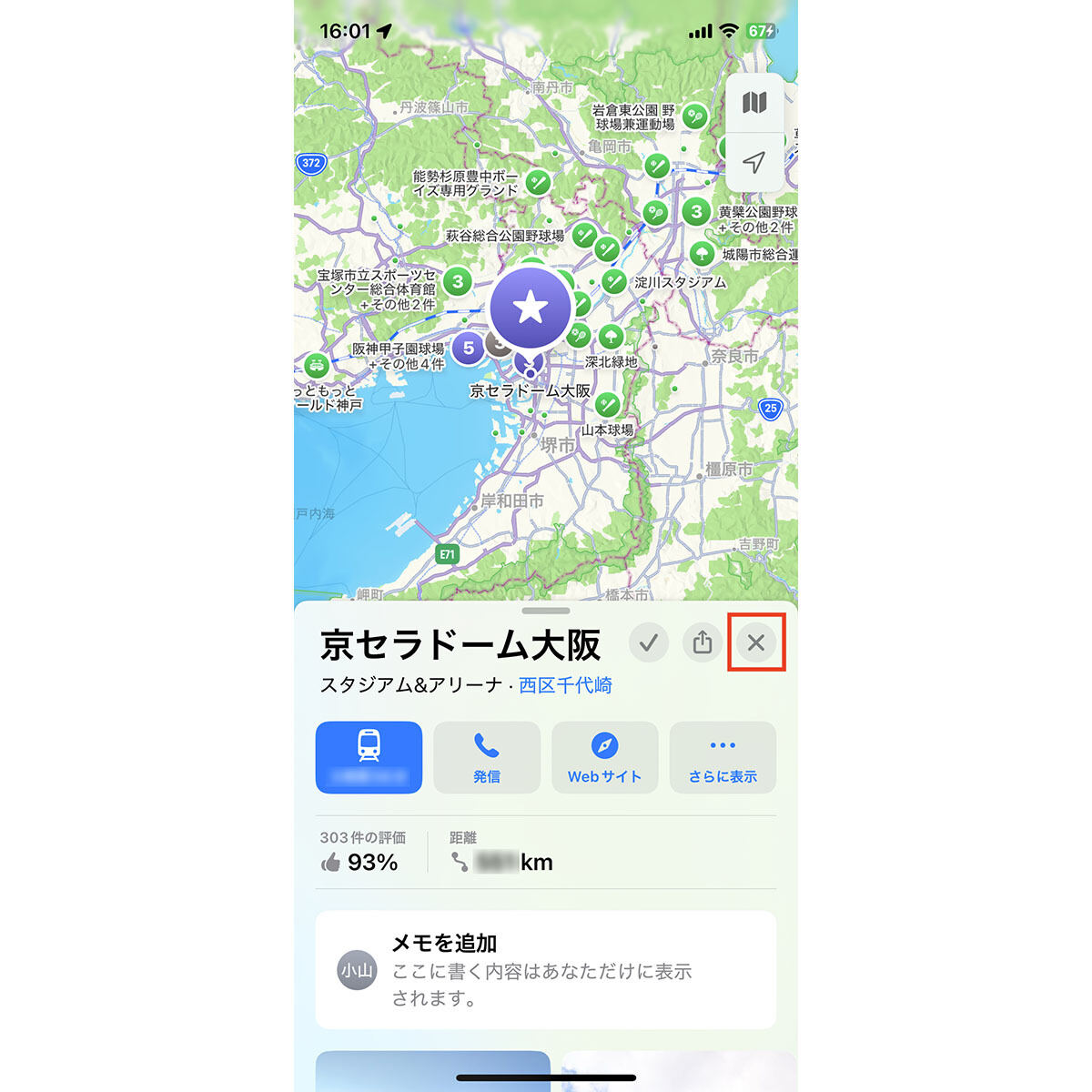Start transit directions to the stadium
This screenshot has width=1092, height=1092.
click(369, 757)
